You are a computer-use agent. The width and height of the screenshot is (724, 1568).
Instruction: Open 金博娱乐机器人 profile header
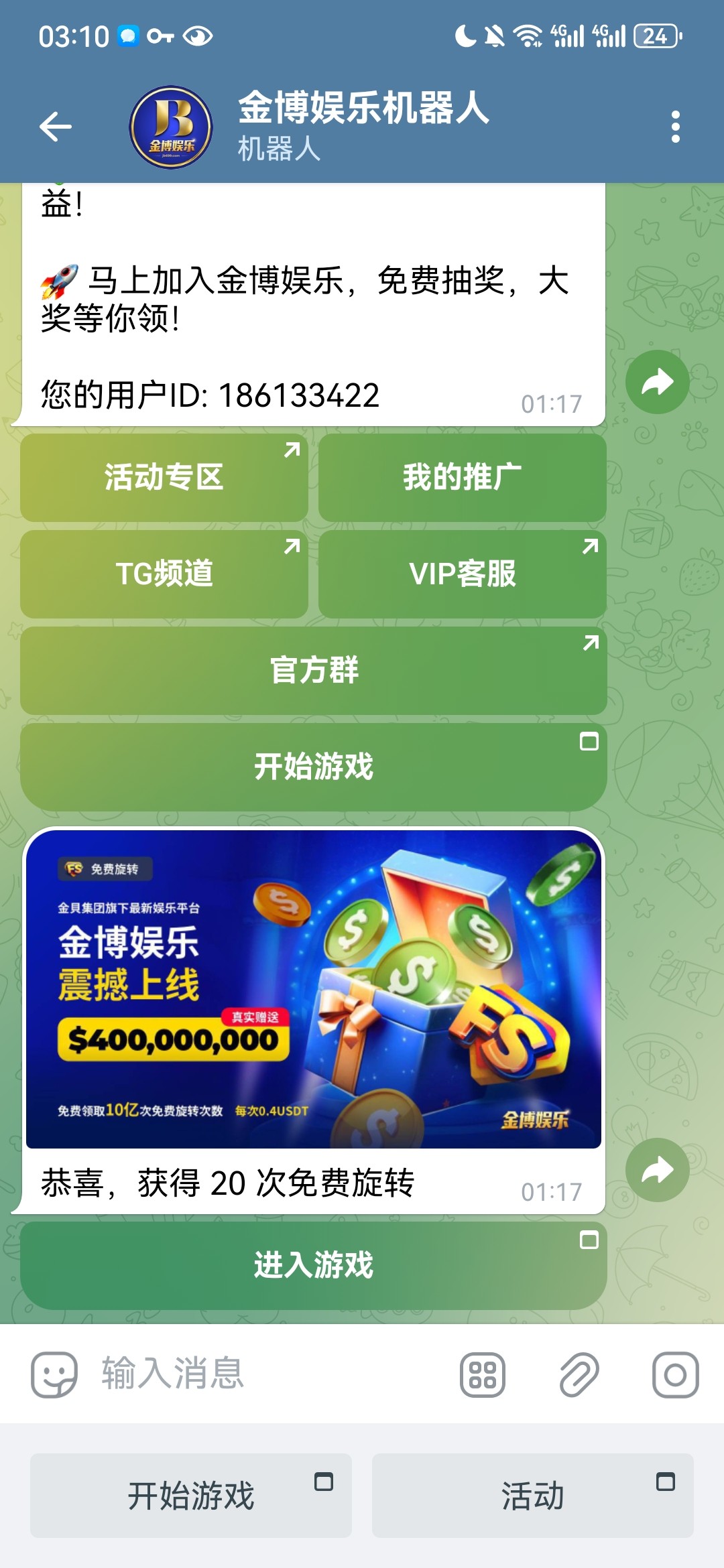[362, 125]
